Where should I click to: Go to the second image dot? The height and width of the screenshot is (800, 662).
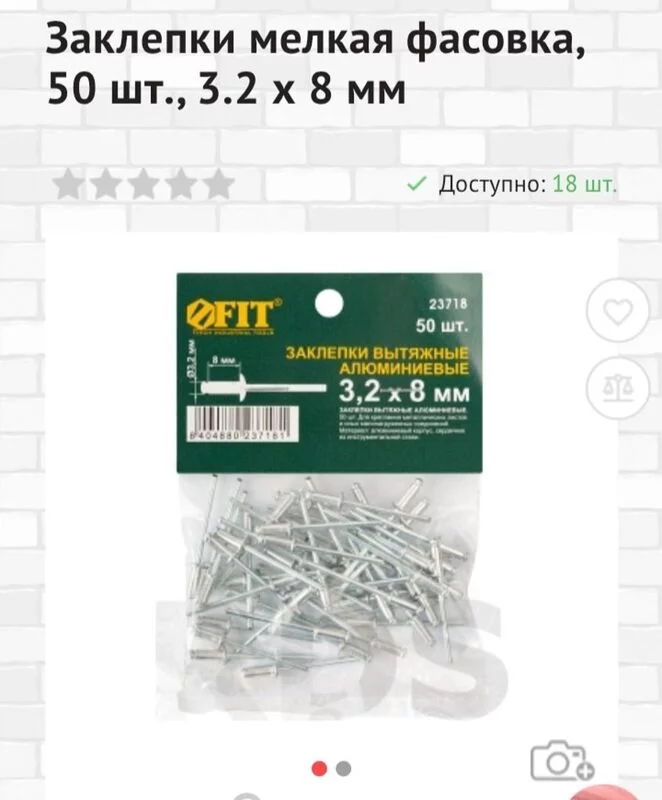[x=344, y=769]
